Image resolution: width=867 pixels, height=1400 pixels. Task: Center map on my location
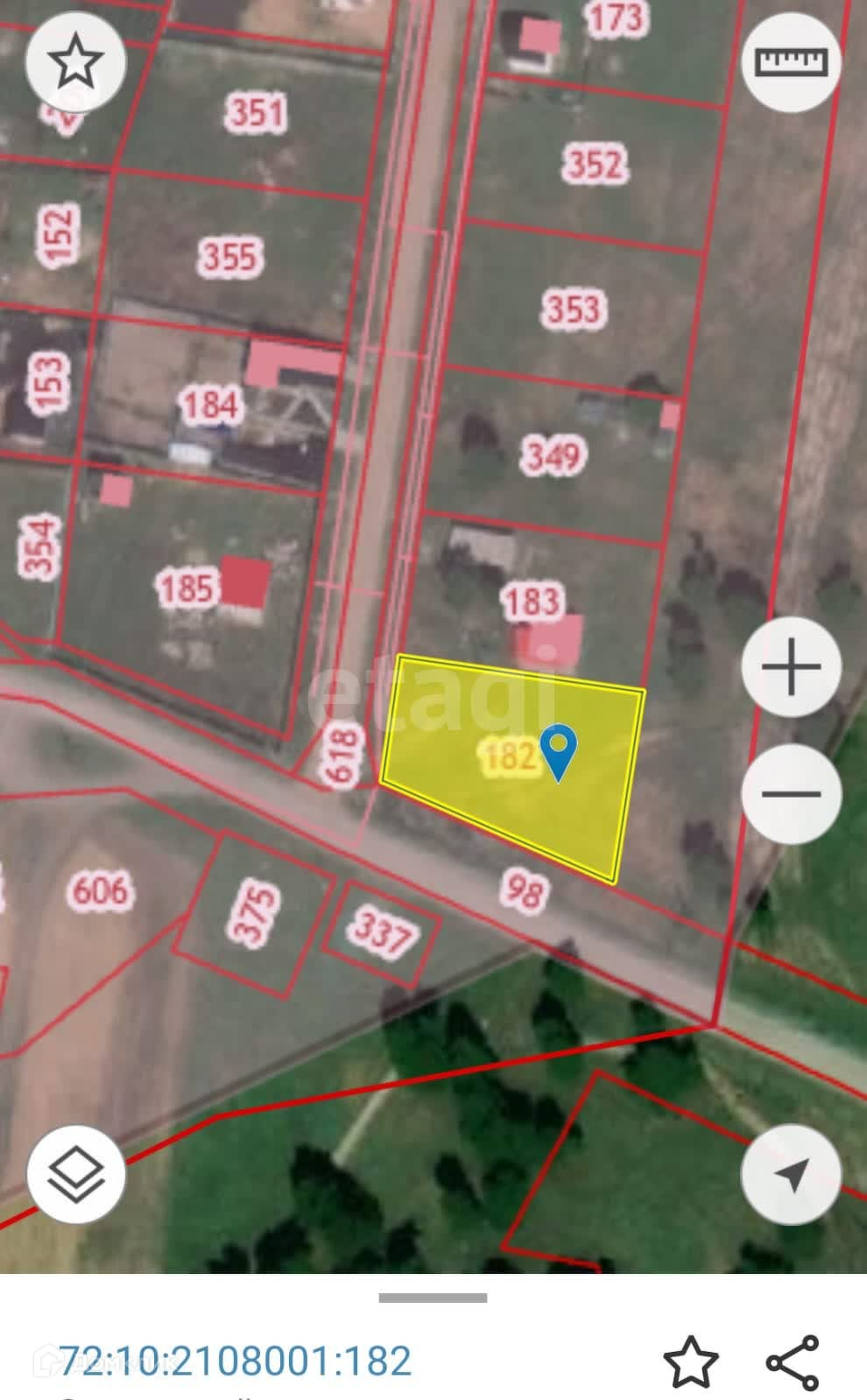tap(791, 1174)
